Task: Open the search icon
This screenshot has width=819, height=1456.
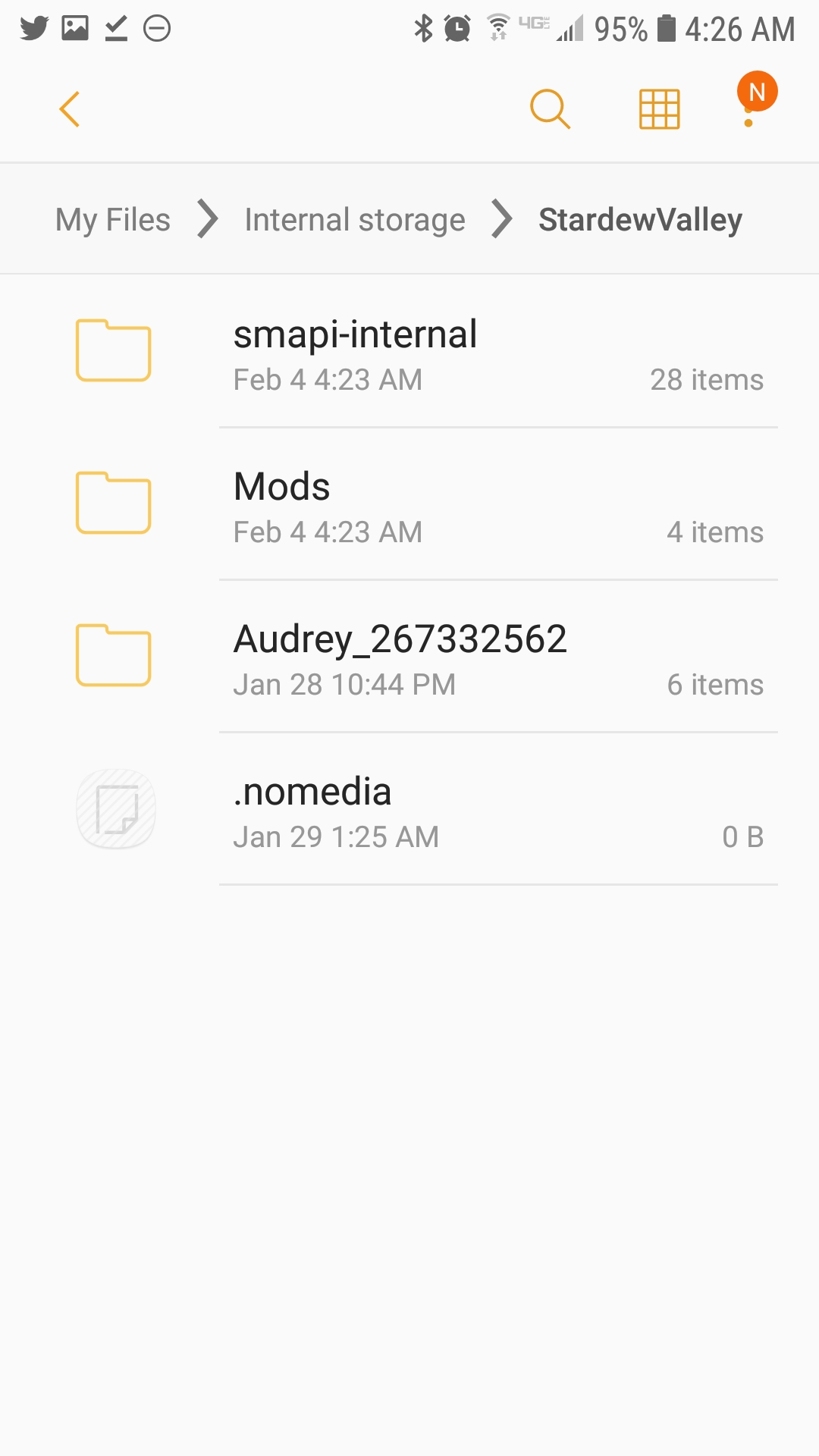Action: (x=550, y=108)
